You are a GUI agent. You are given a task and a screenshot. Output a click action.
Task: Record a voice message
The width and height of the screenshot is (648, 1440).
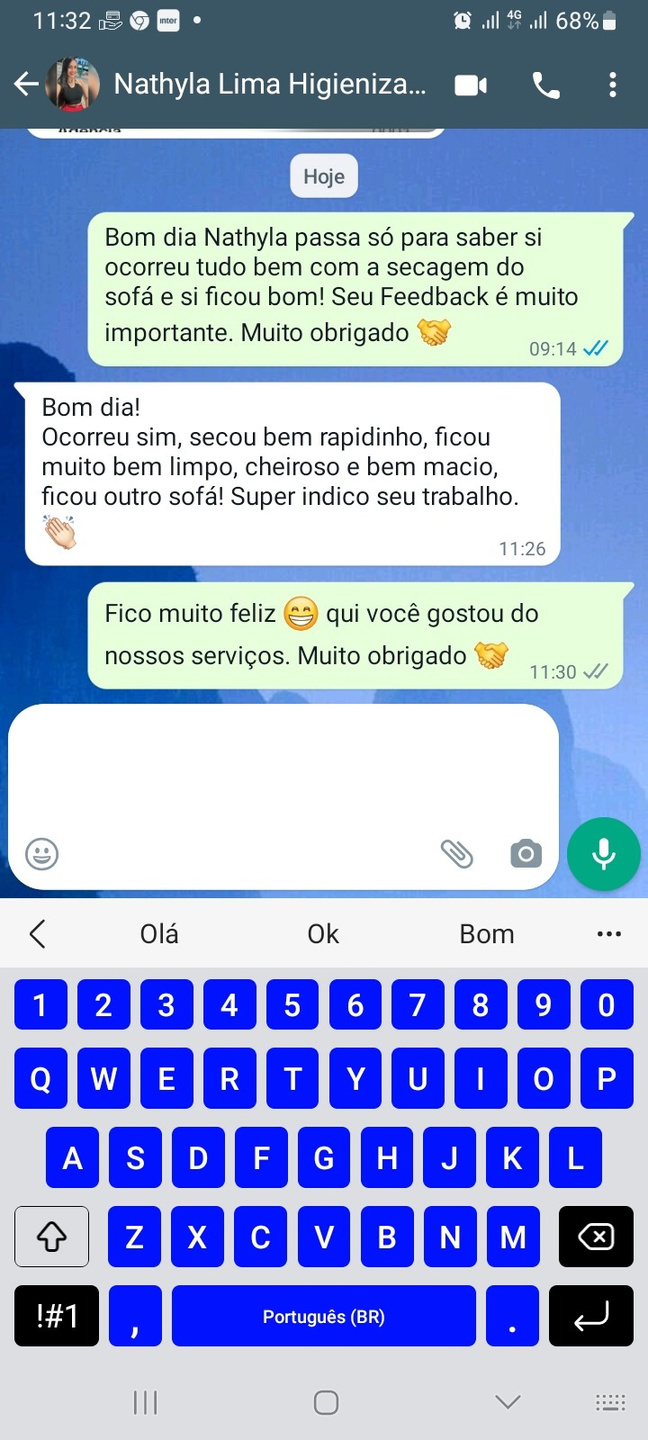point(603,854)
